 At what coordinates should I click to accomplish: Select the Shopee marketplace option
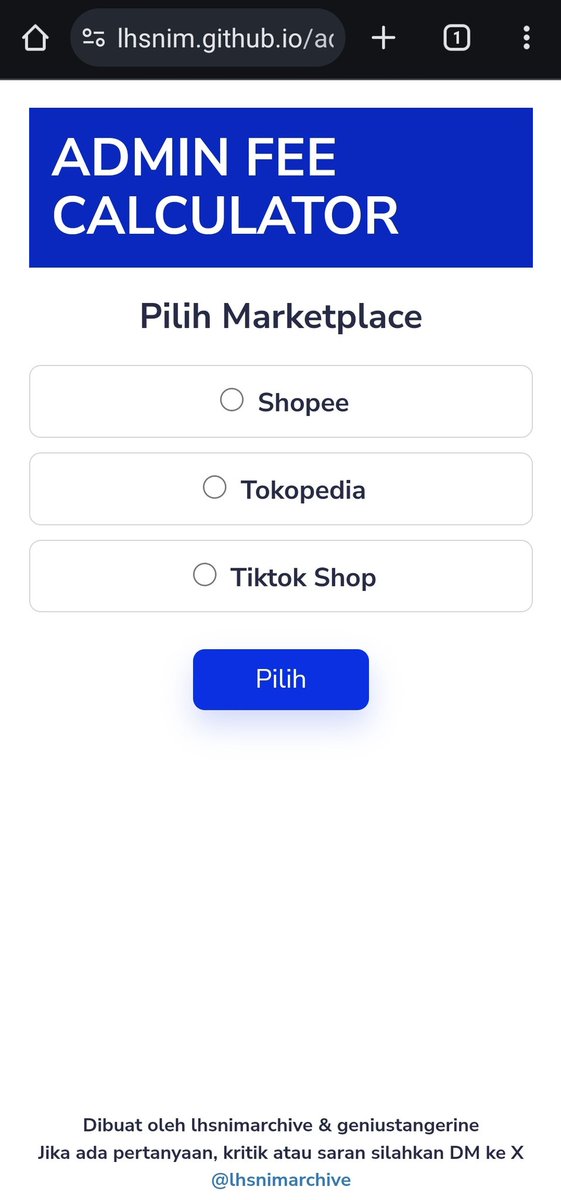[280, 401]
